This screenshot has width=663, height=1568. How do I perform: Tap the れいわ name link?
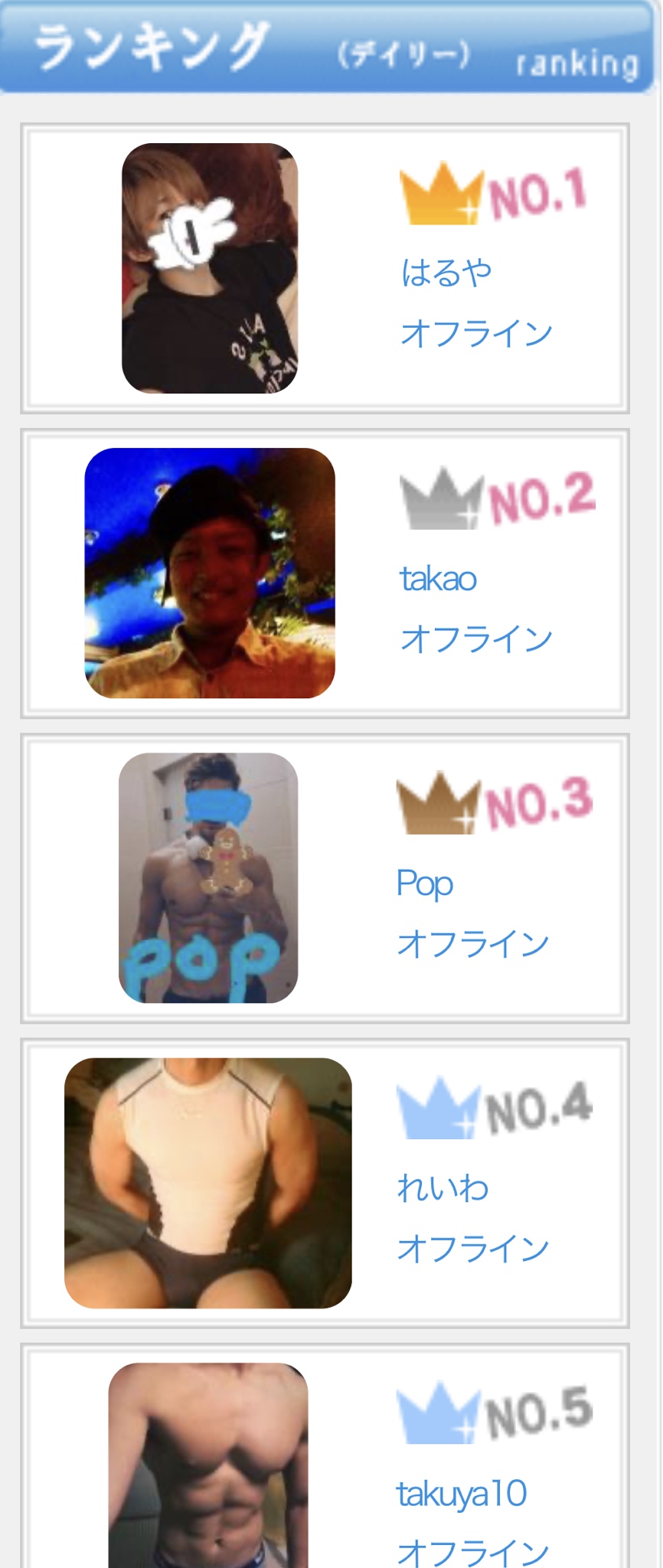pyautogui.click(x=443, y=1188)
